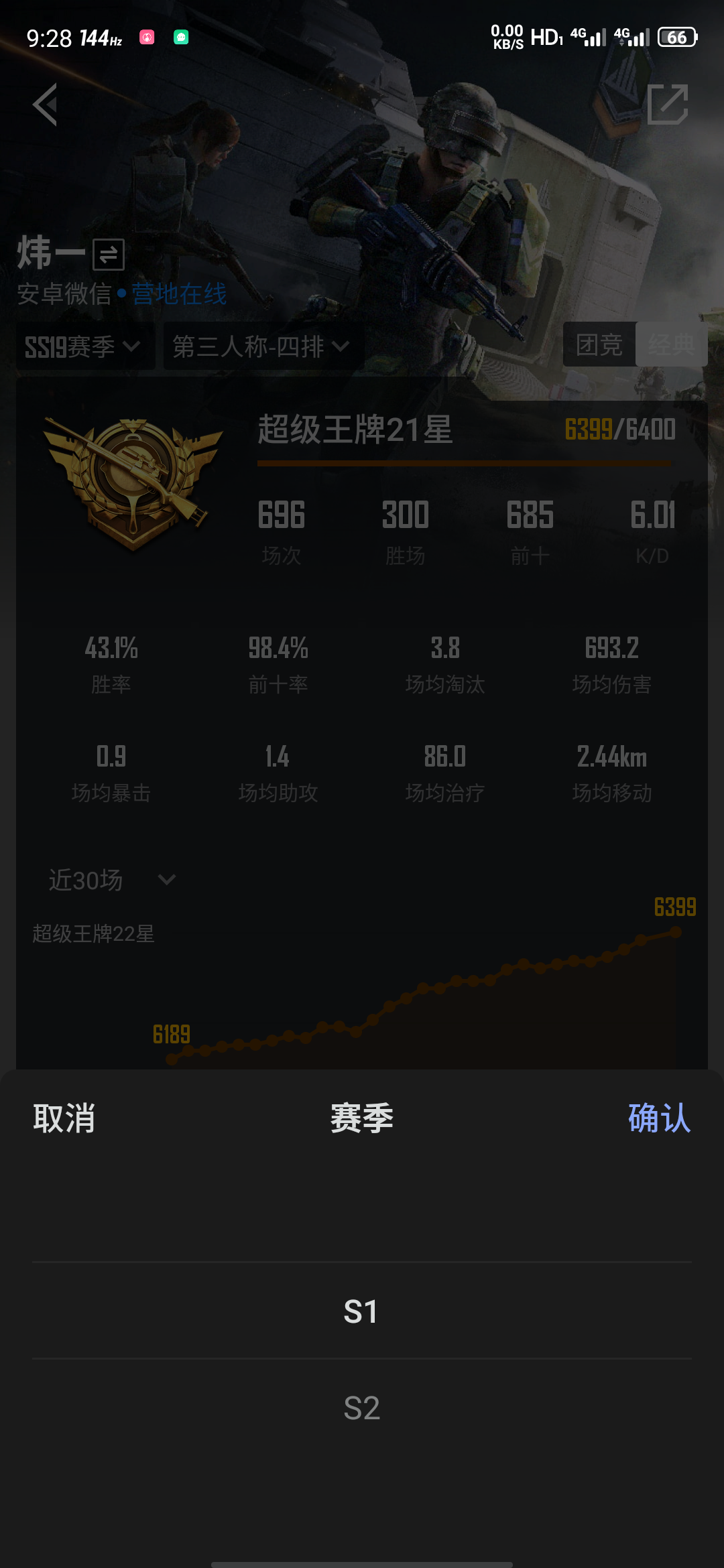
Task: Select season S1 in the picker
Action: click(362, 1311)
